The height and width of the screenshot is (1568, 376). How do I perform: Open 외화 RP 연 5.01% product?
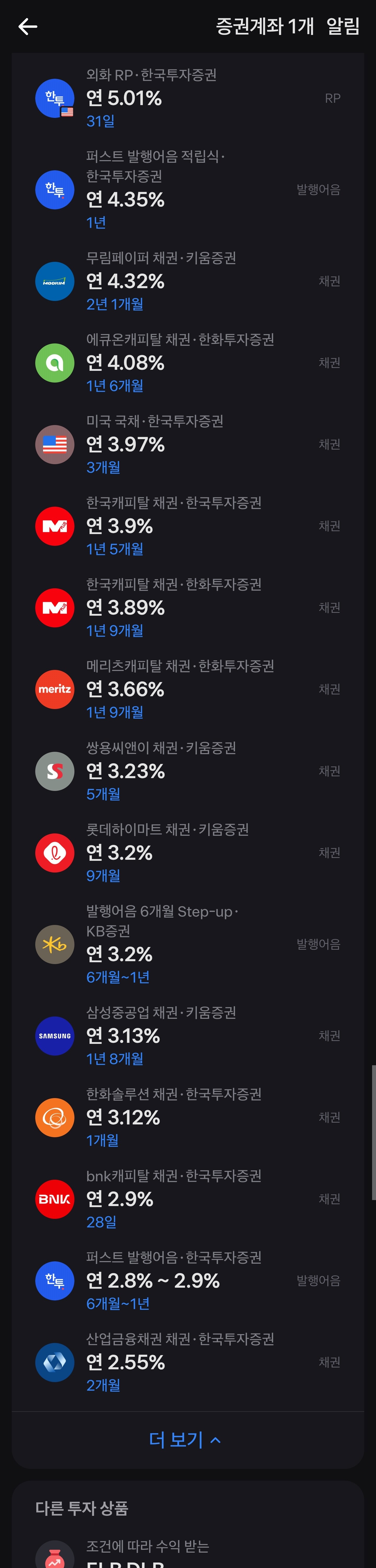point(188,98)
